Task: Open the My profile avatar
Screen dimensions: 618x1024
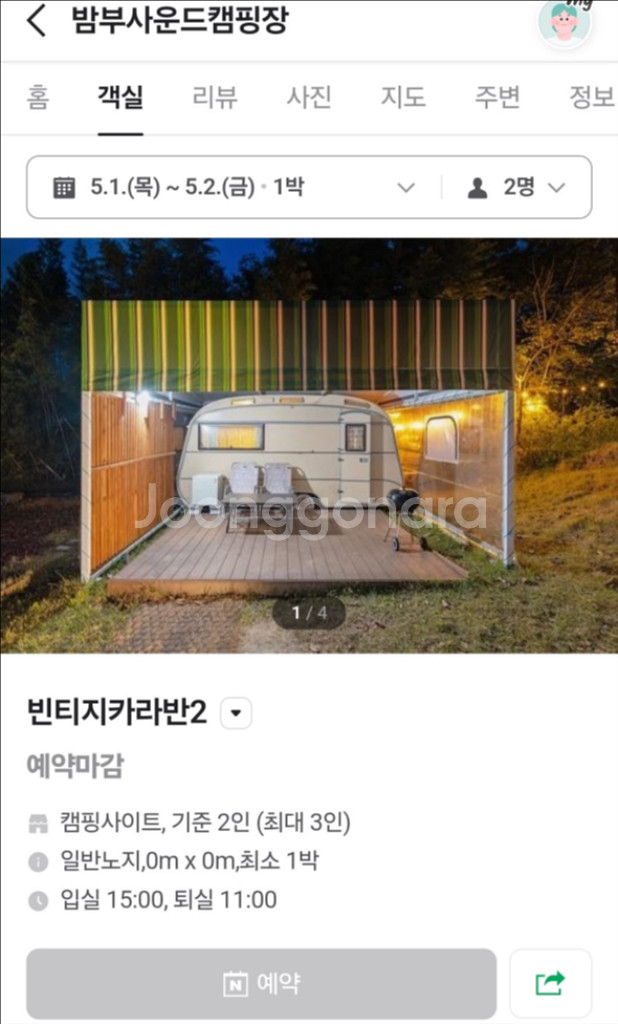Action: coord(564,21)
